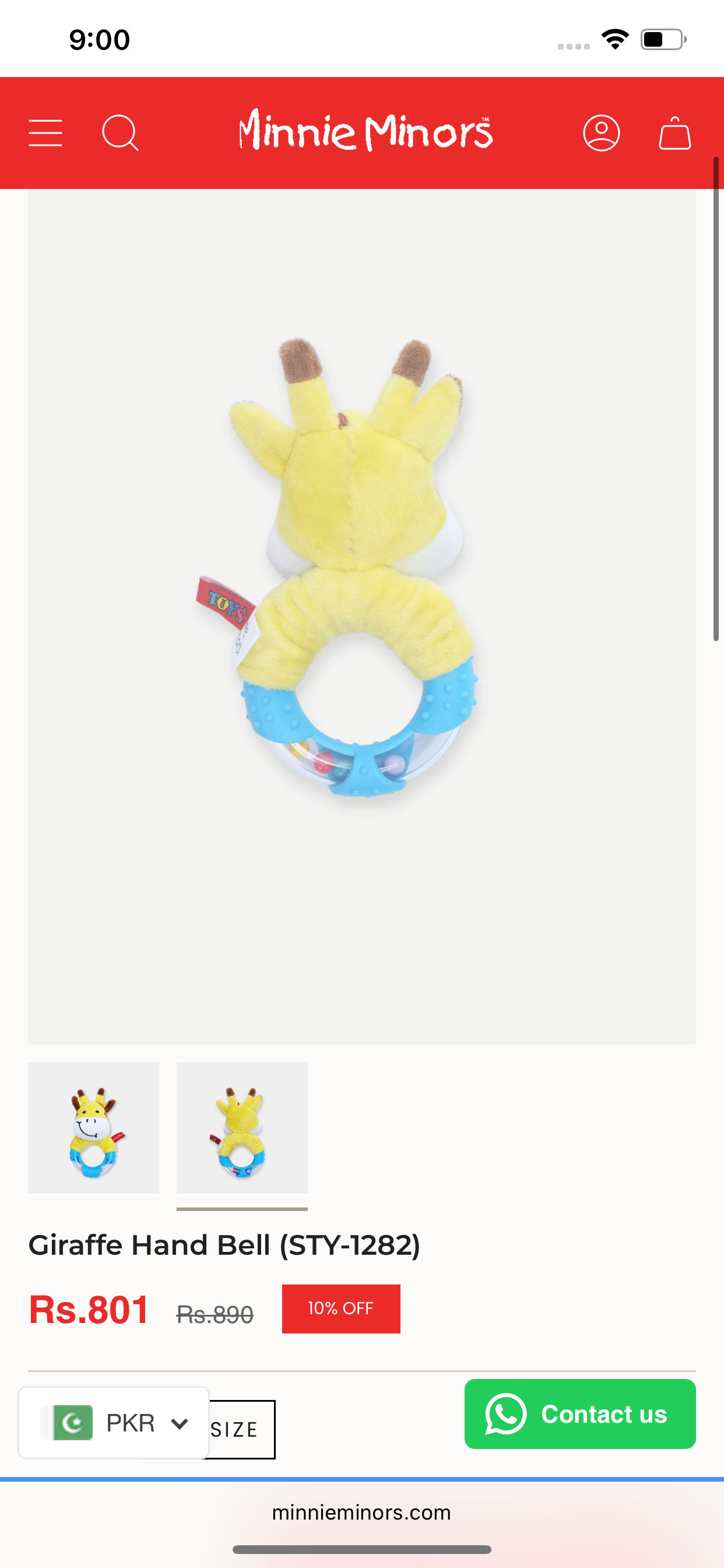View large giraffe rattle back image
Image resolution: width=724 pixels, height=1568 pixels.
[361, 615]
